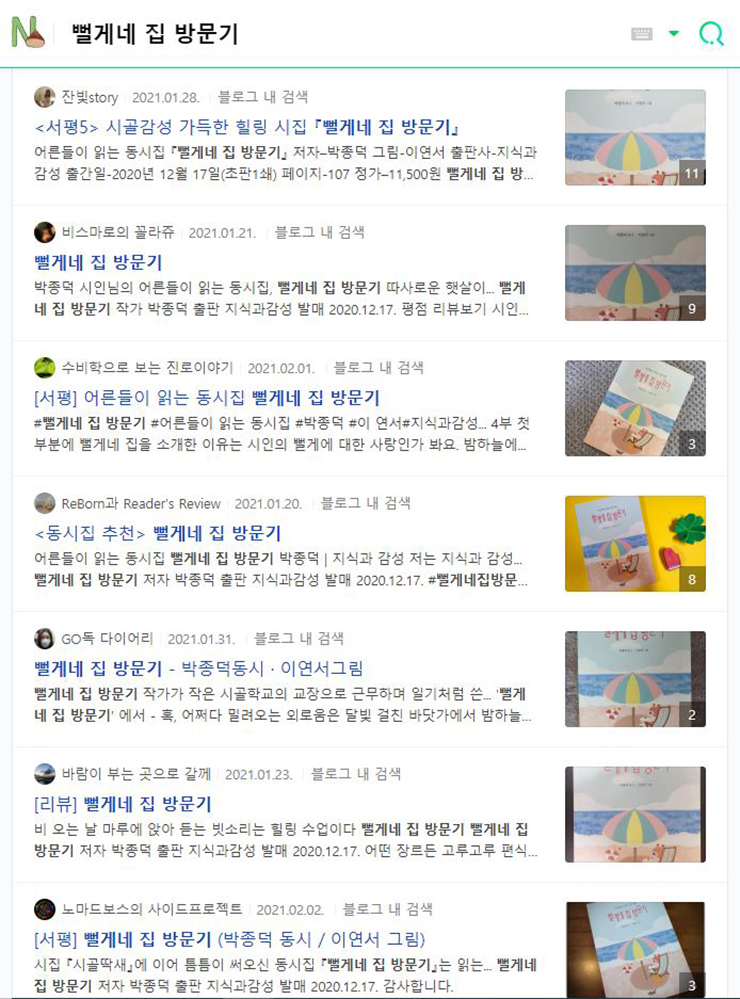Viewport: 740px width, 999px height.
Task: Search within 비스마로의 꼴라쥬's blog
Action: point(320,232)
